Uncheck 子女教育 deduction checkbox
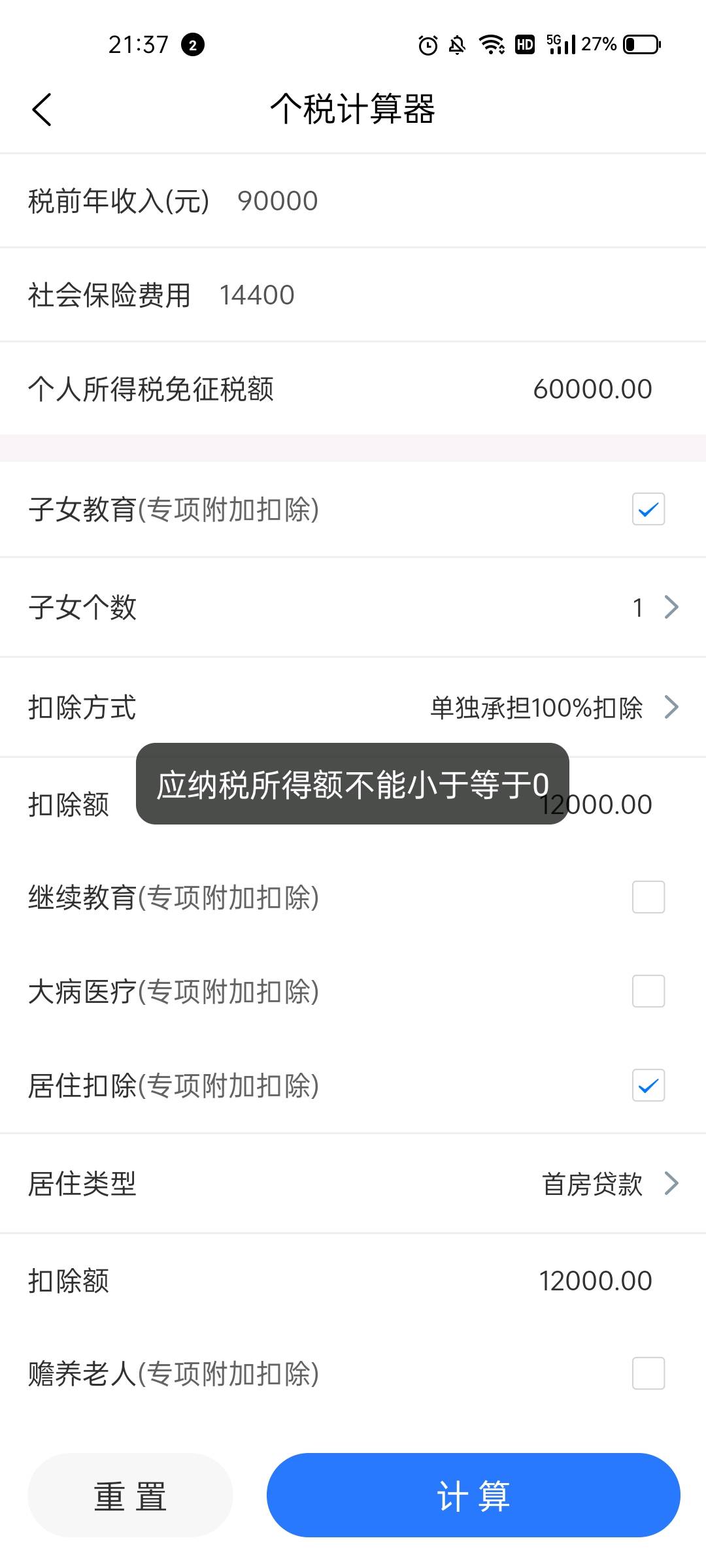Screen dimensions: 706x1568 (x=648, y=509)
